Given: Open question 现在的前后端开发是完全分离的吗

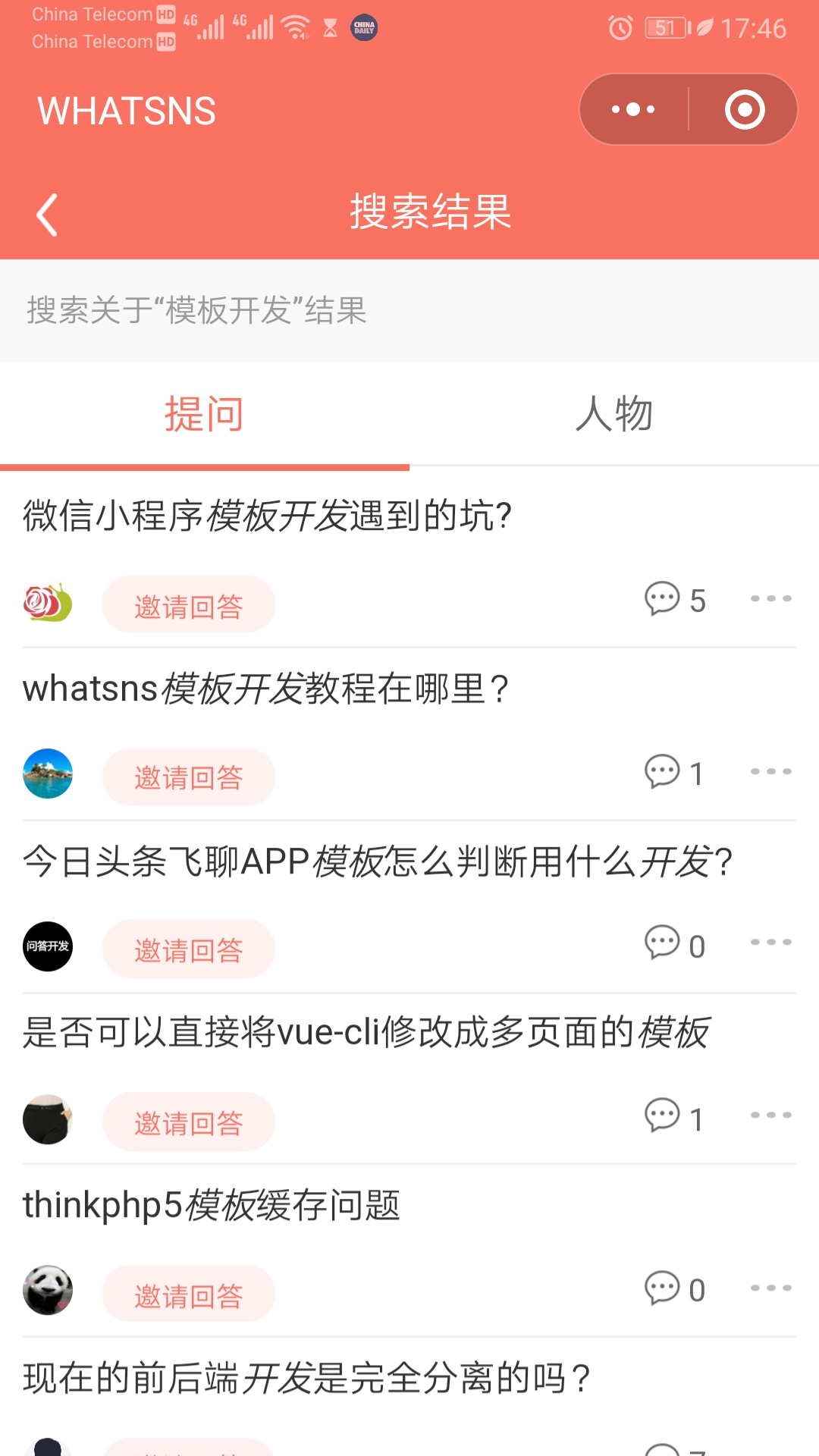Looking at the screenshot, I should [306, 1379].
